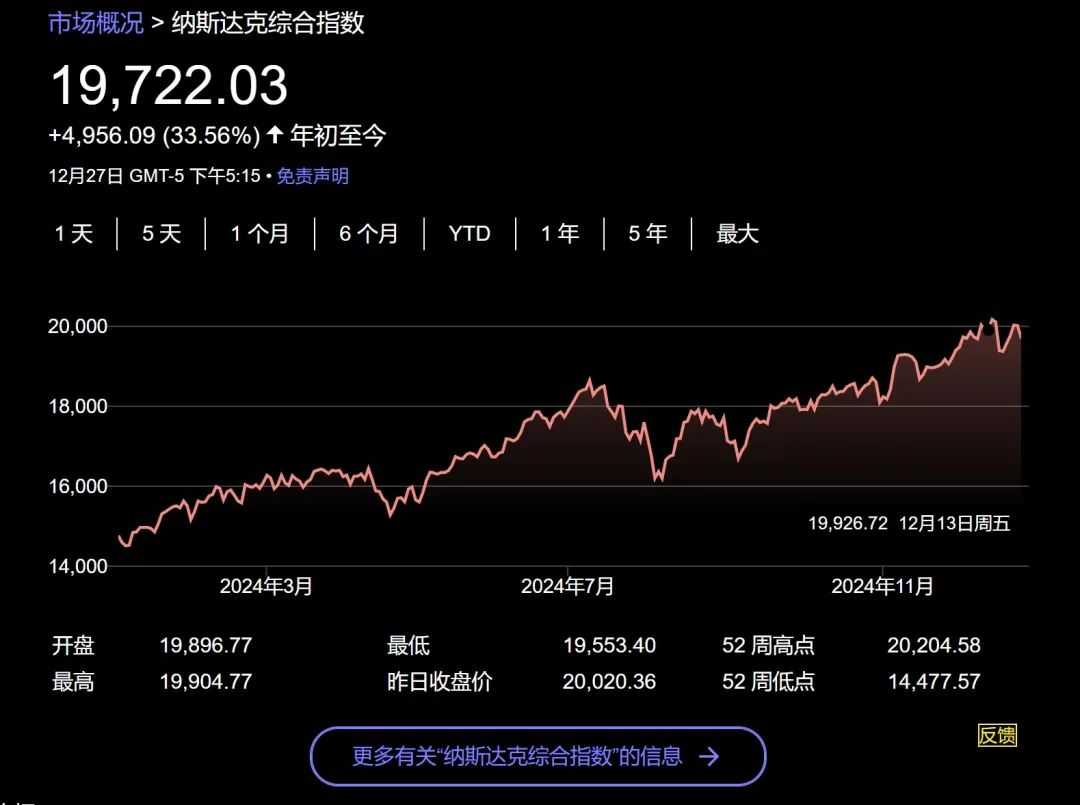Show the 最大 full history range

point(737,234)
